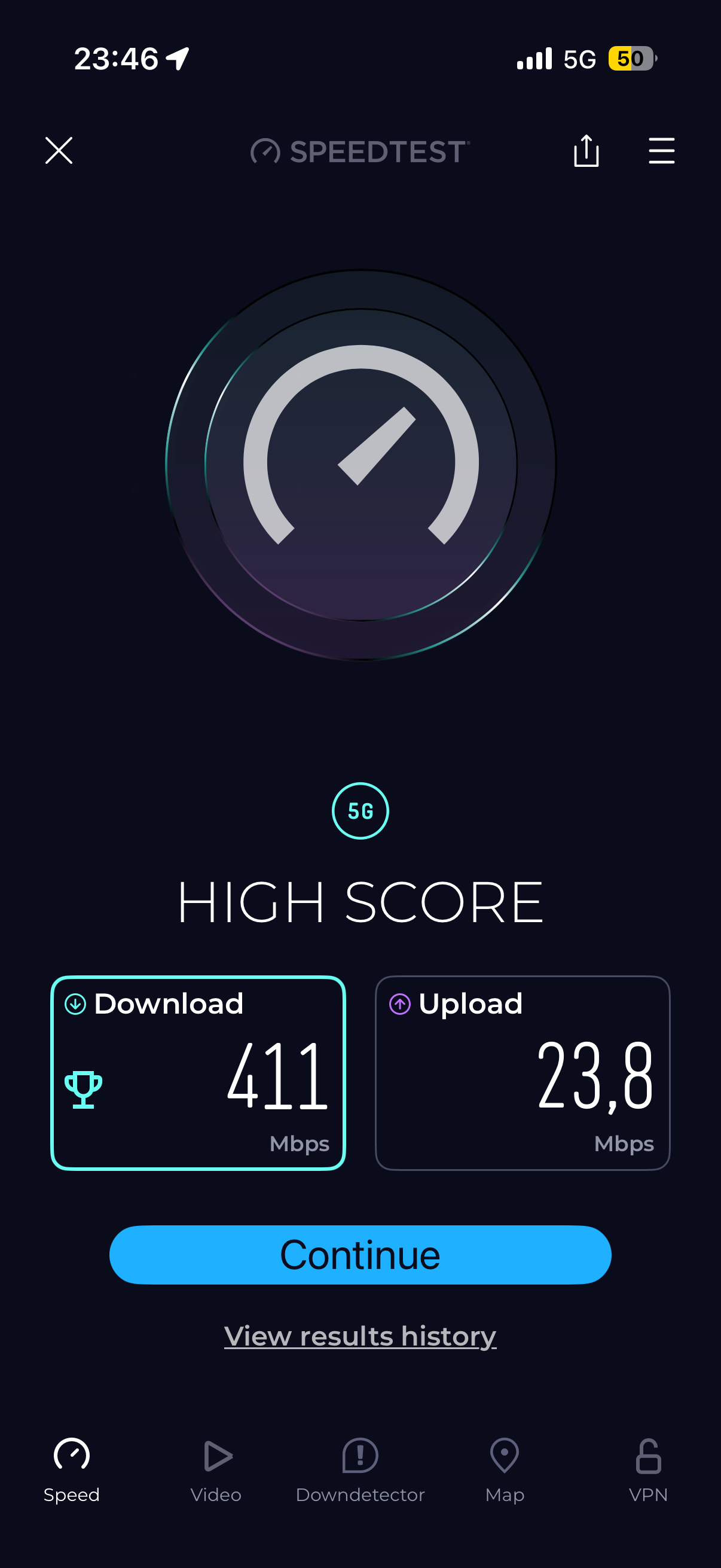Switch to the Video tab
The width and height of the screenshot is (721, 1568).
pos(216,1469)
